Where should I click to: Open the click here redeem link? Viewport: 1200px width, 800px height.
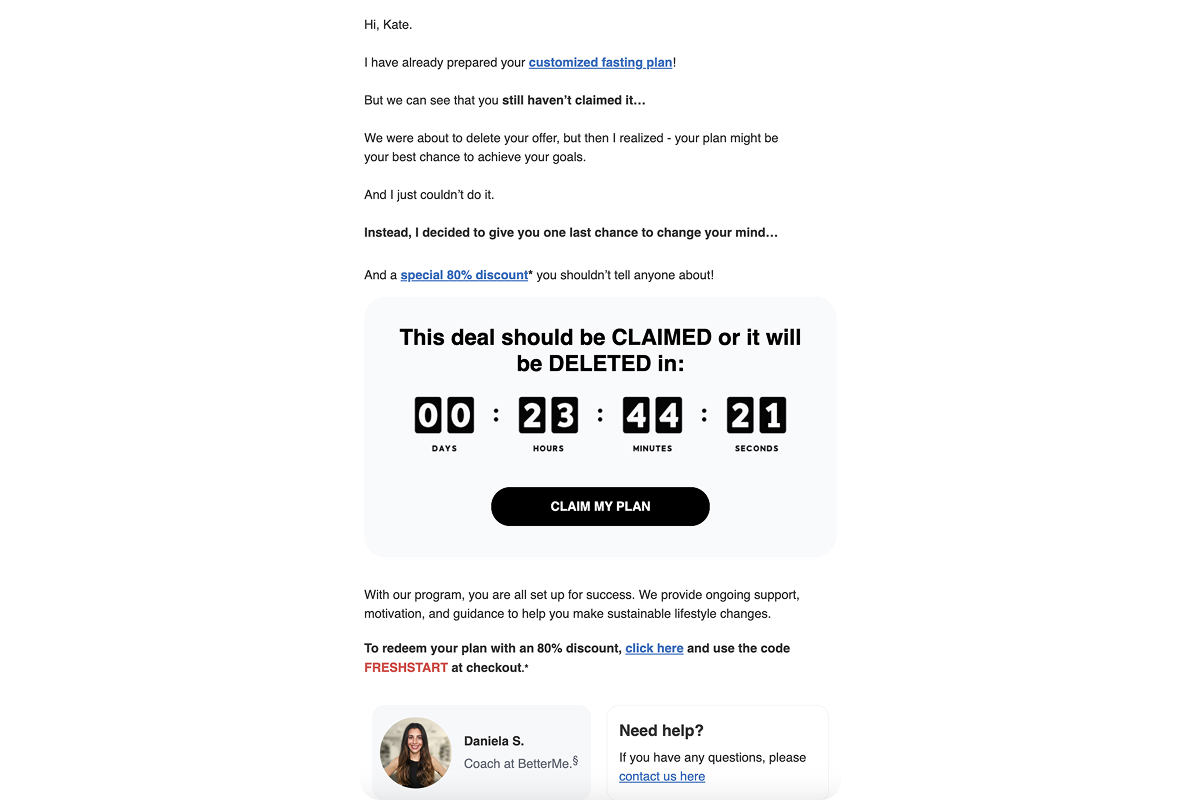click(654, 648)
